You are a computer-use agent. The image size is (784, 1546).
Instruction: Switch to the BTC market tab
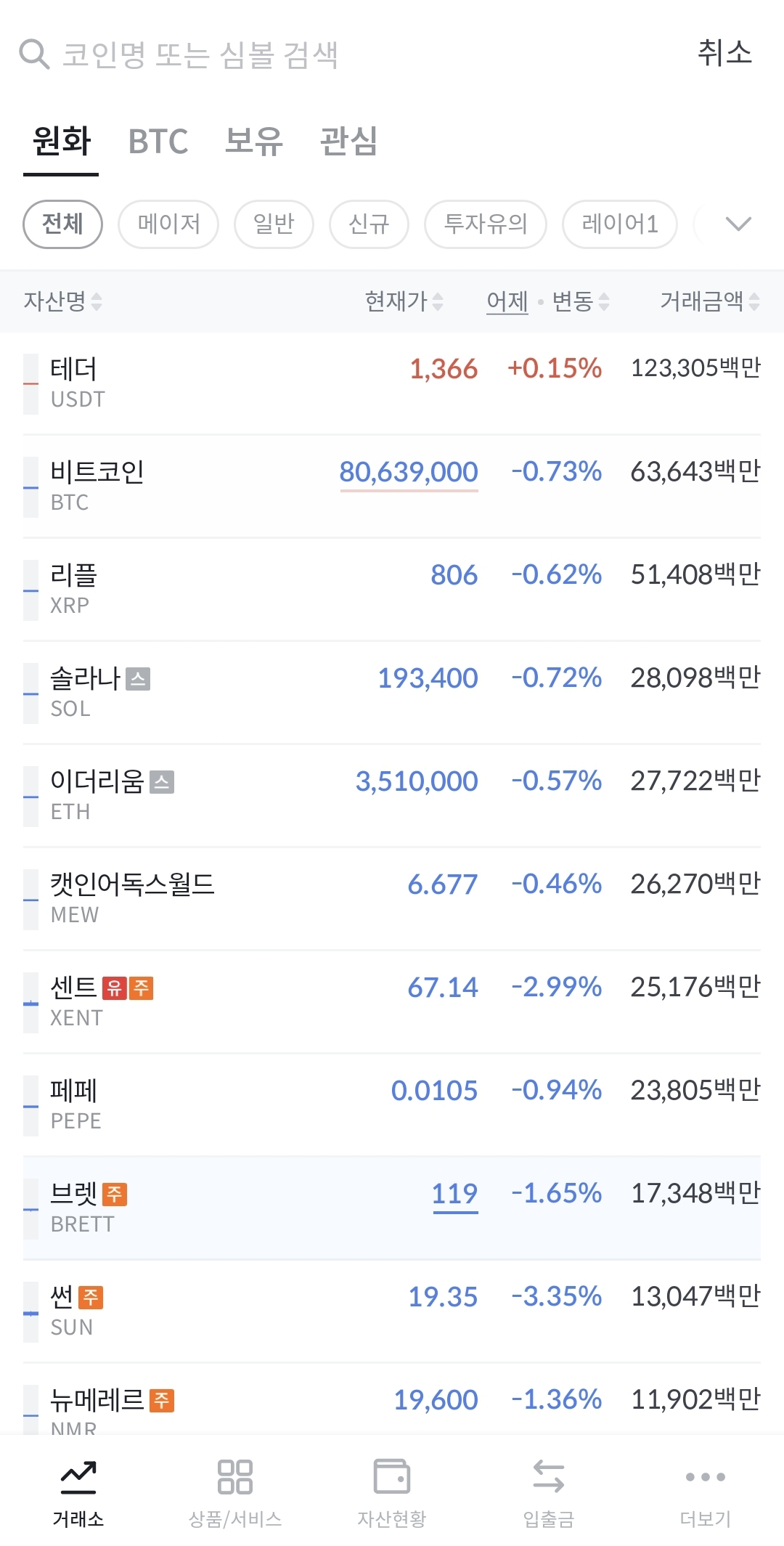(x=158, y=141)
